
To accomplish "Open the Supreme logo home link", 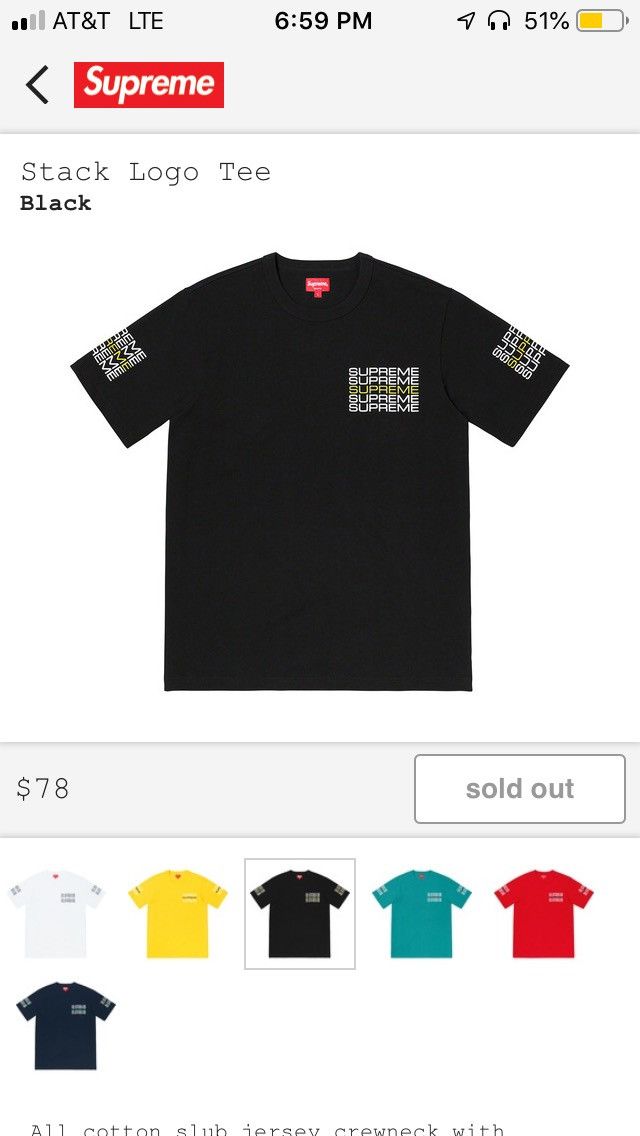I will coord(149,85).
